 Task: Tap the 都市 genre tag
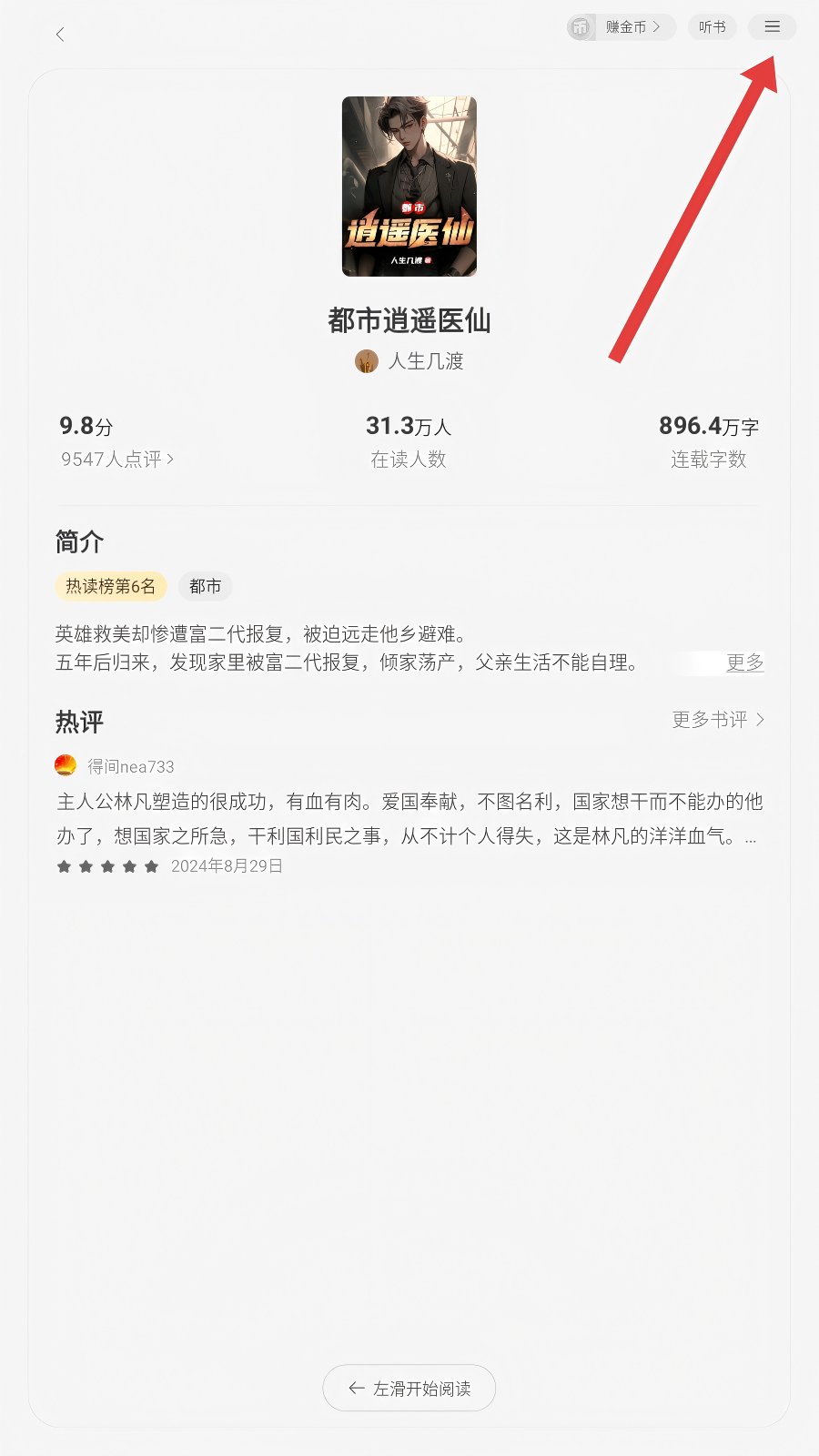pyautogui.click(x=205, y=587)
